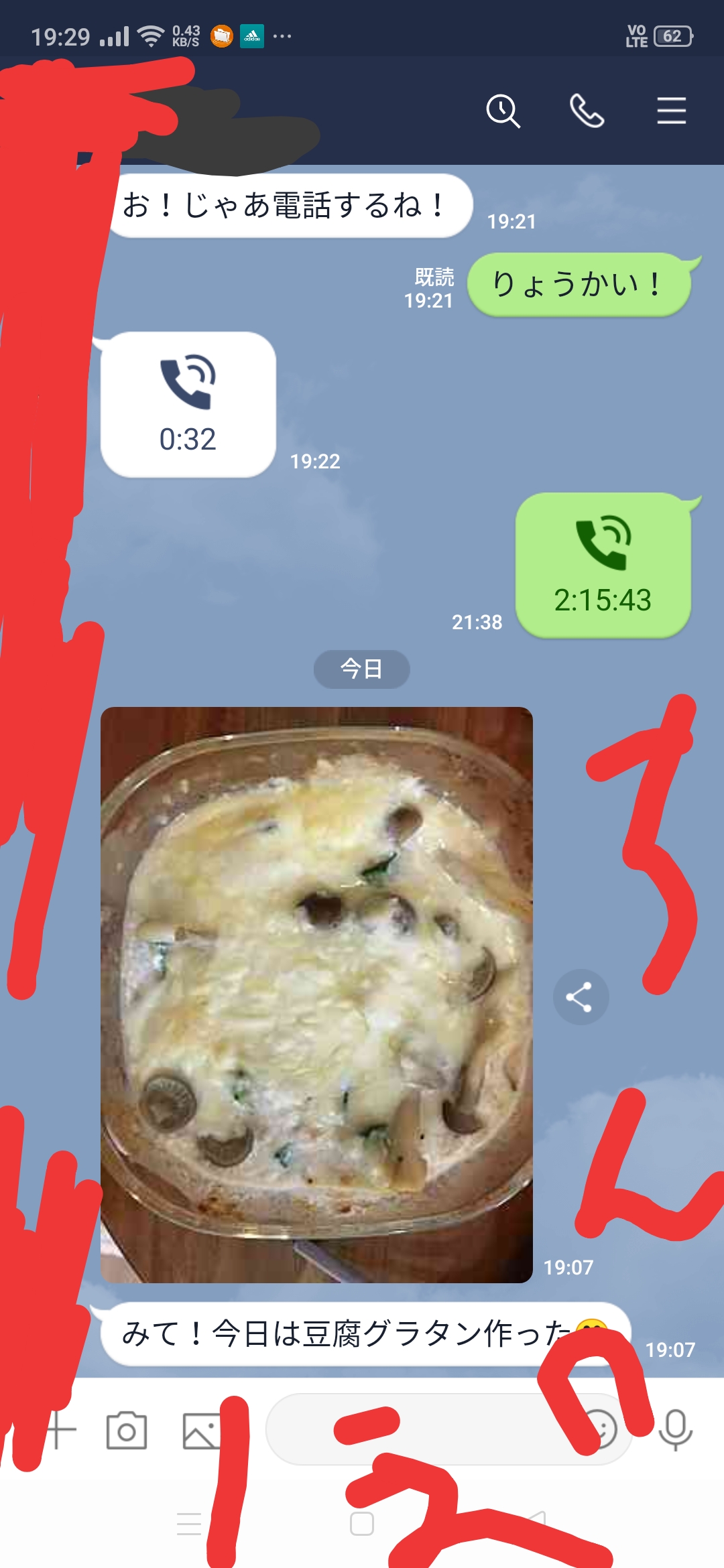Share the received photo
724x1568 pixels.
(x=581, y=997)
